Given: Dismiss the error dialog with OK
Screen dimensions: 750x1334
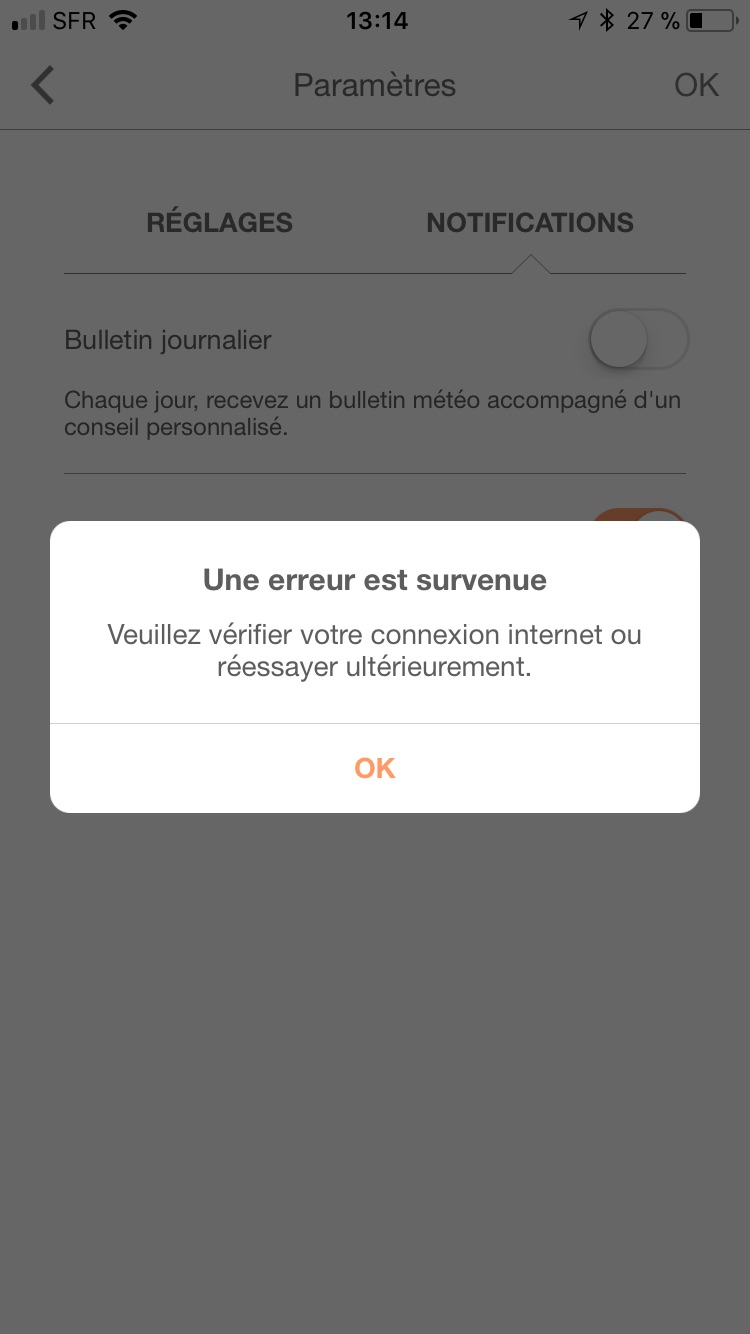Looking at the screenshot, I should point(375,768).
